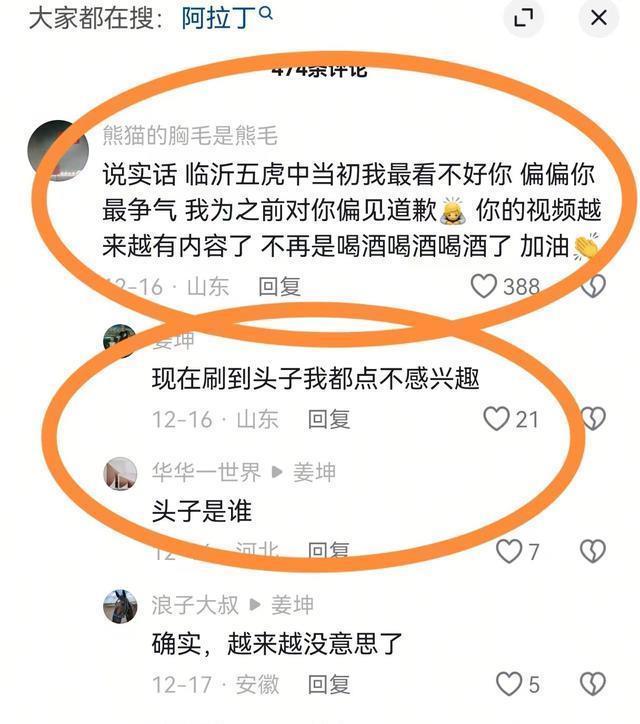Screen dimensions: 640x724
Task: Like the comment with 21 likes
Action: click(x=497, y=419)
